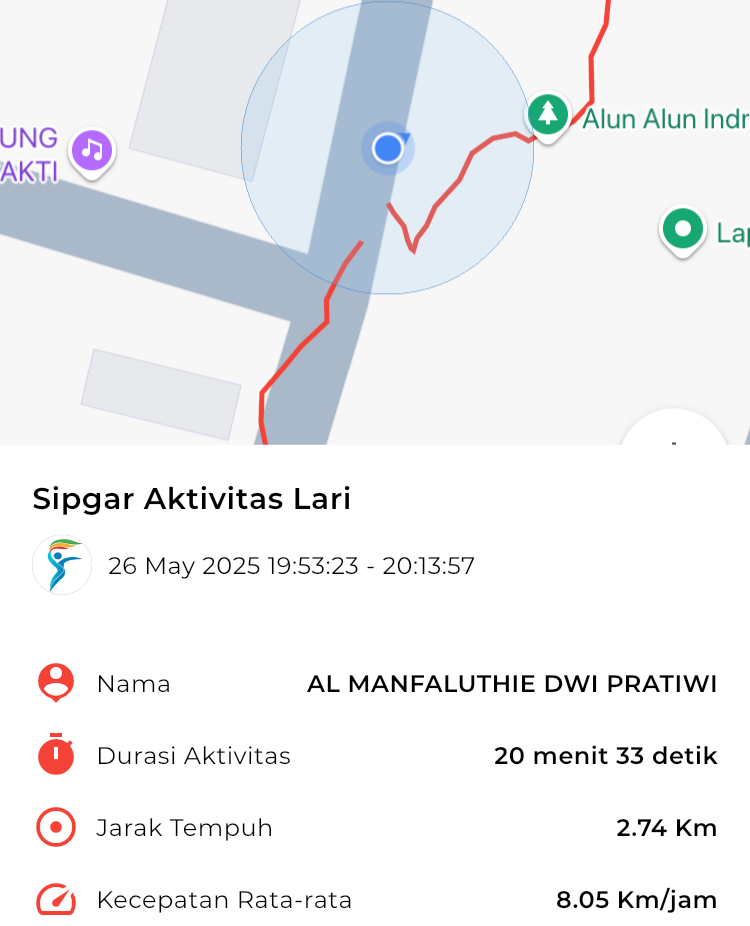The image size is (750, 926).
Task: Select the stopwatch icon next to Durasi Aktivitas
Action: [x=55, y=756]
